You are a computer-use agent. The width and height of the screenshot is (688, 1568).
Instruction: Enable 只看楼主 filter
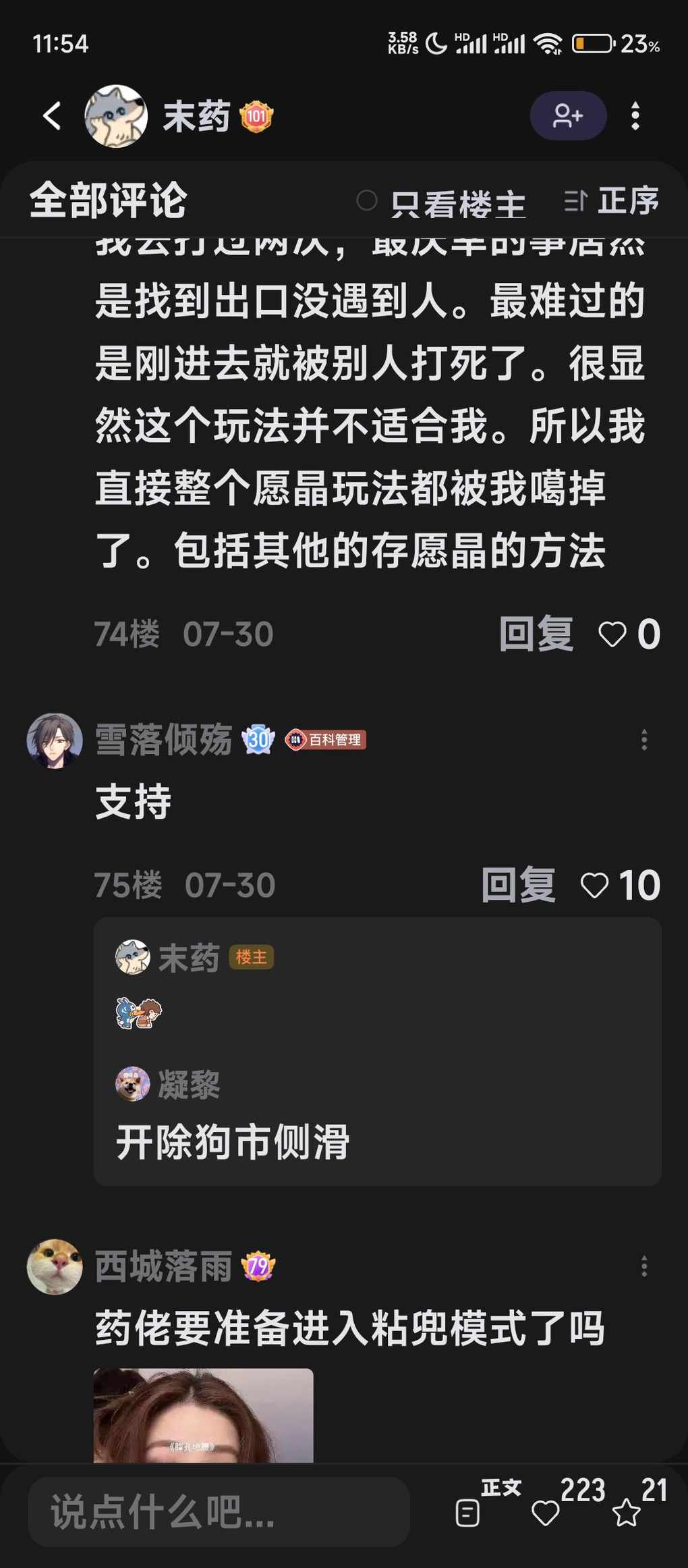(x=441, y=202)
